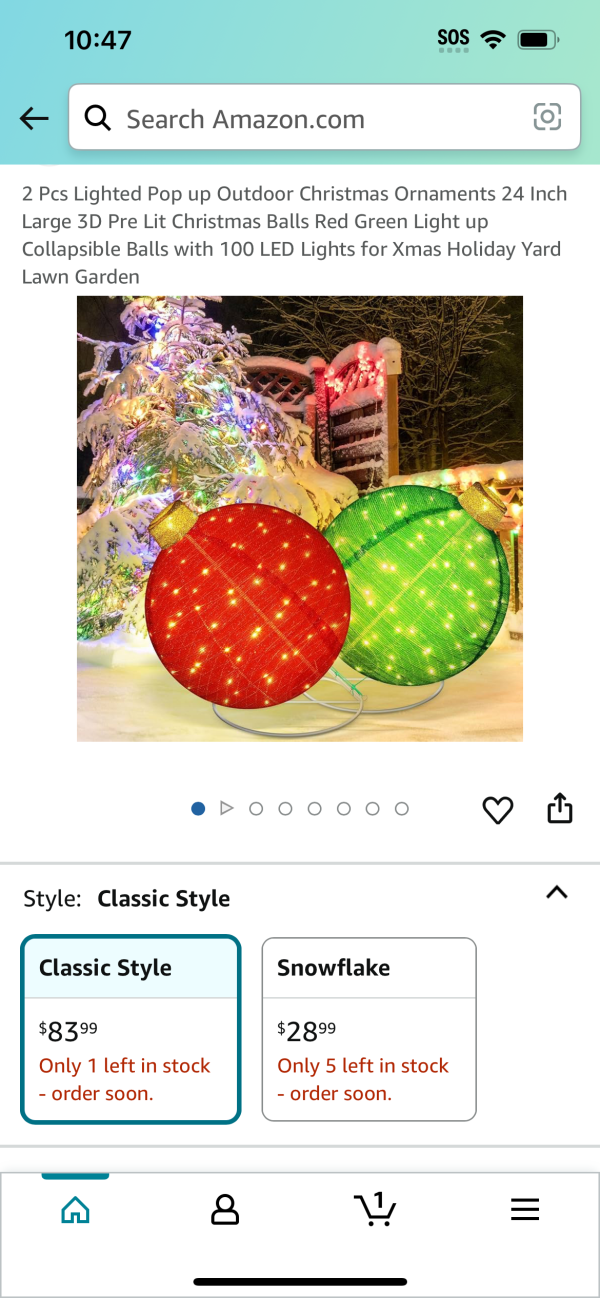Switch to the Home tab
The height and width of the screenshot is (1298, 600).
pyautogui.click(x=75, y=1210)
